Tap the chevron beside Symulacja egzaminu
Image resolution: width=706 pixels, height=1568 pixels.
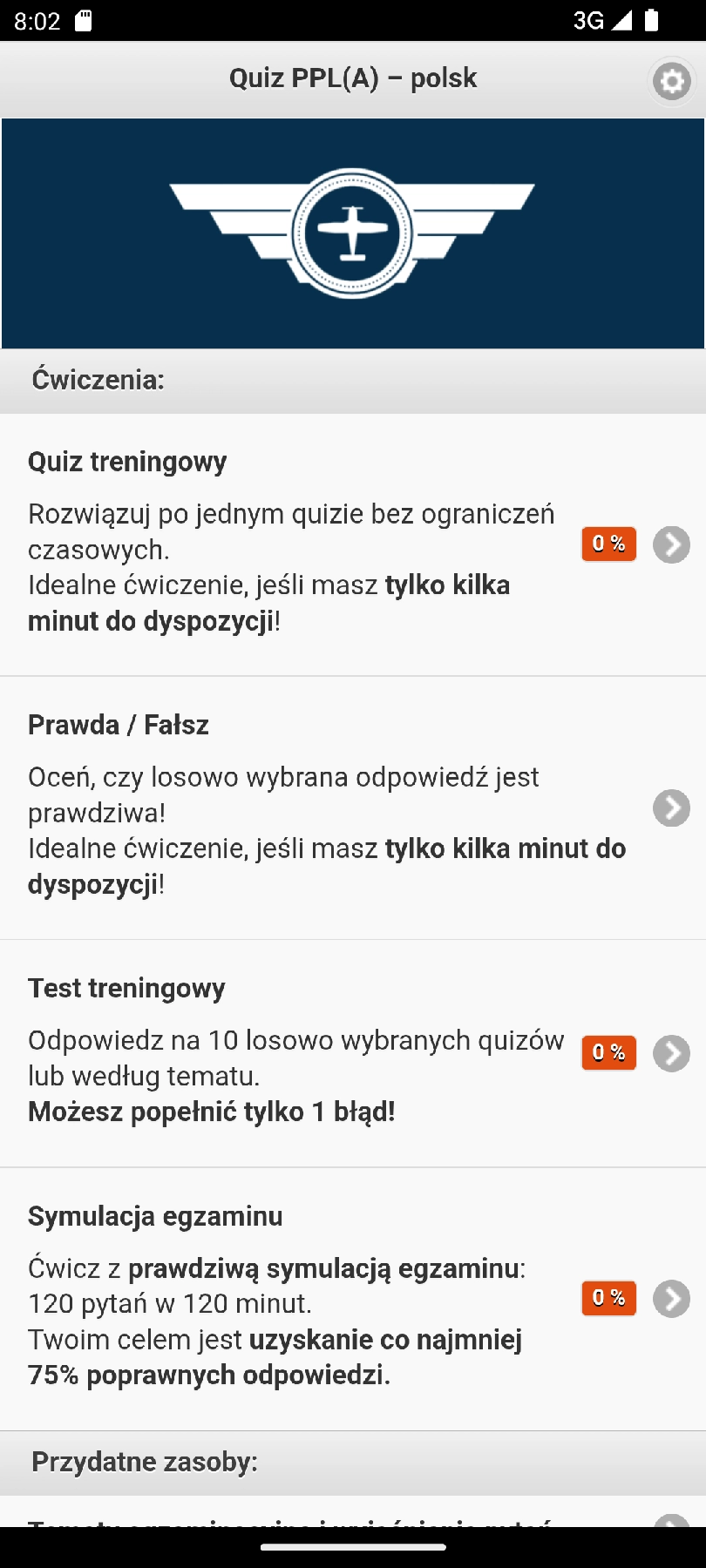tap(671, 1298)
